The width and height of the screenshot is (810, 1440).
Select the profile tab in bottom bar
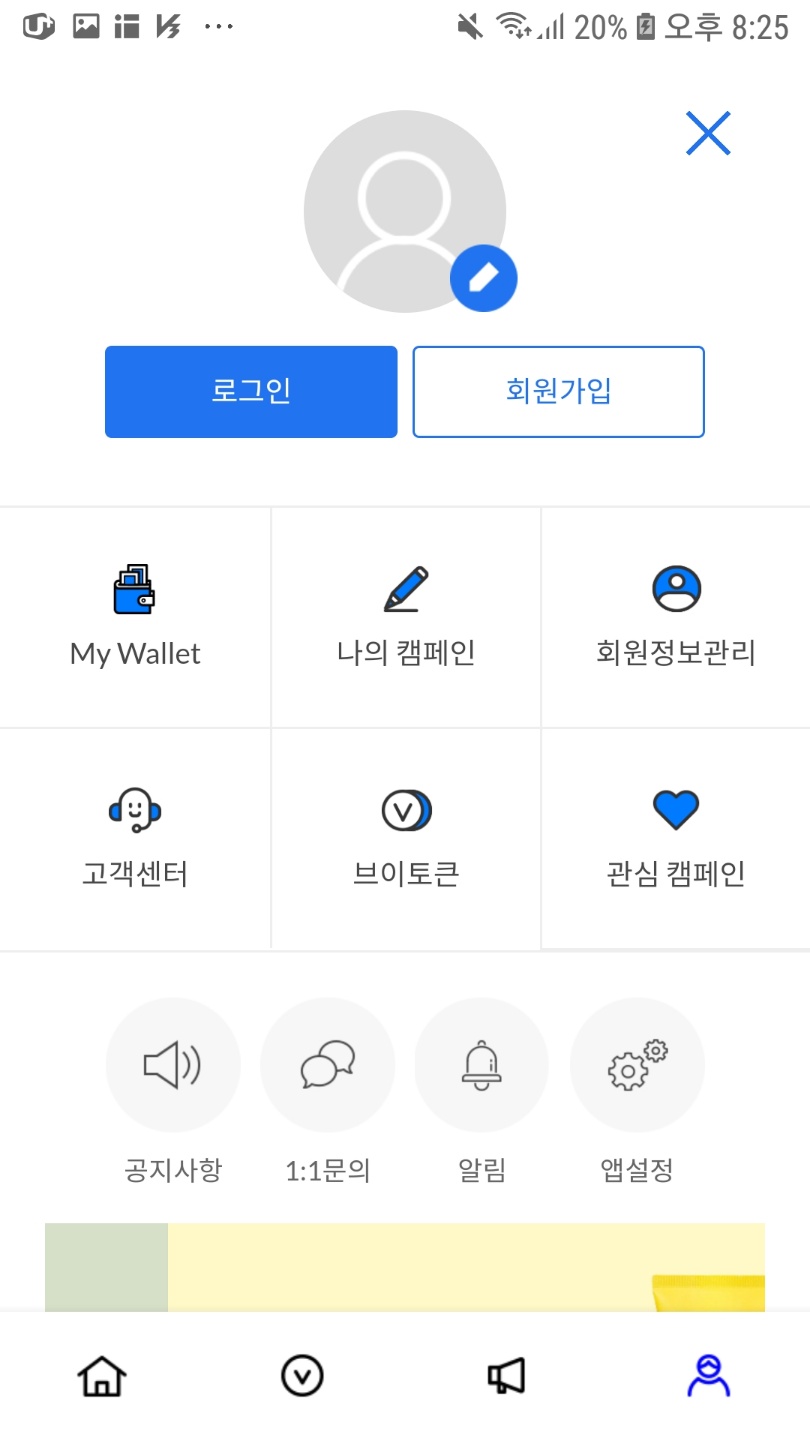pos(708,1376)
